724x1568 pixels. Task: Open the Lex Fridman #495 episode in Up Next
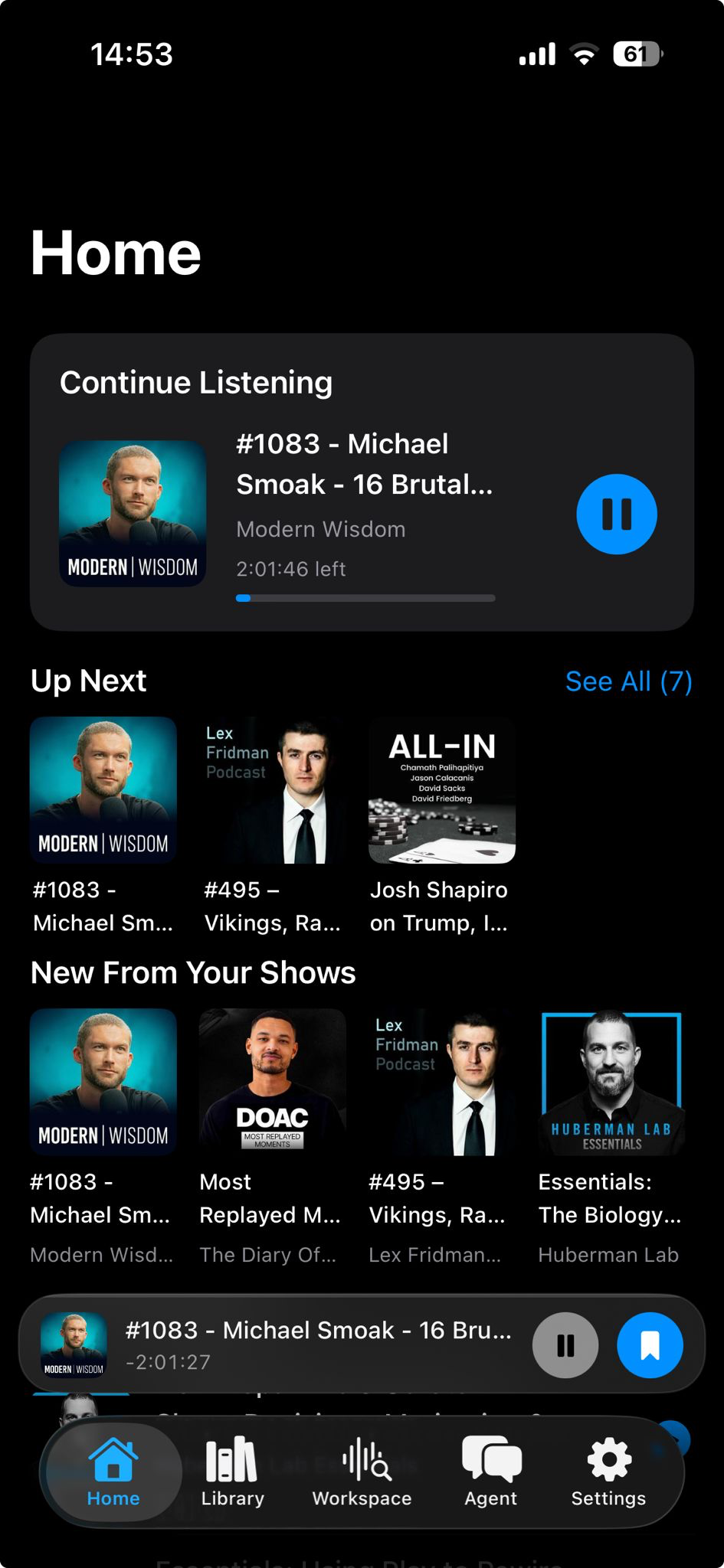pos(272,827)
